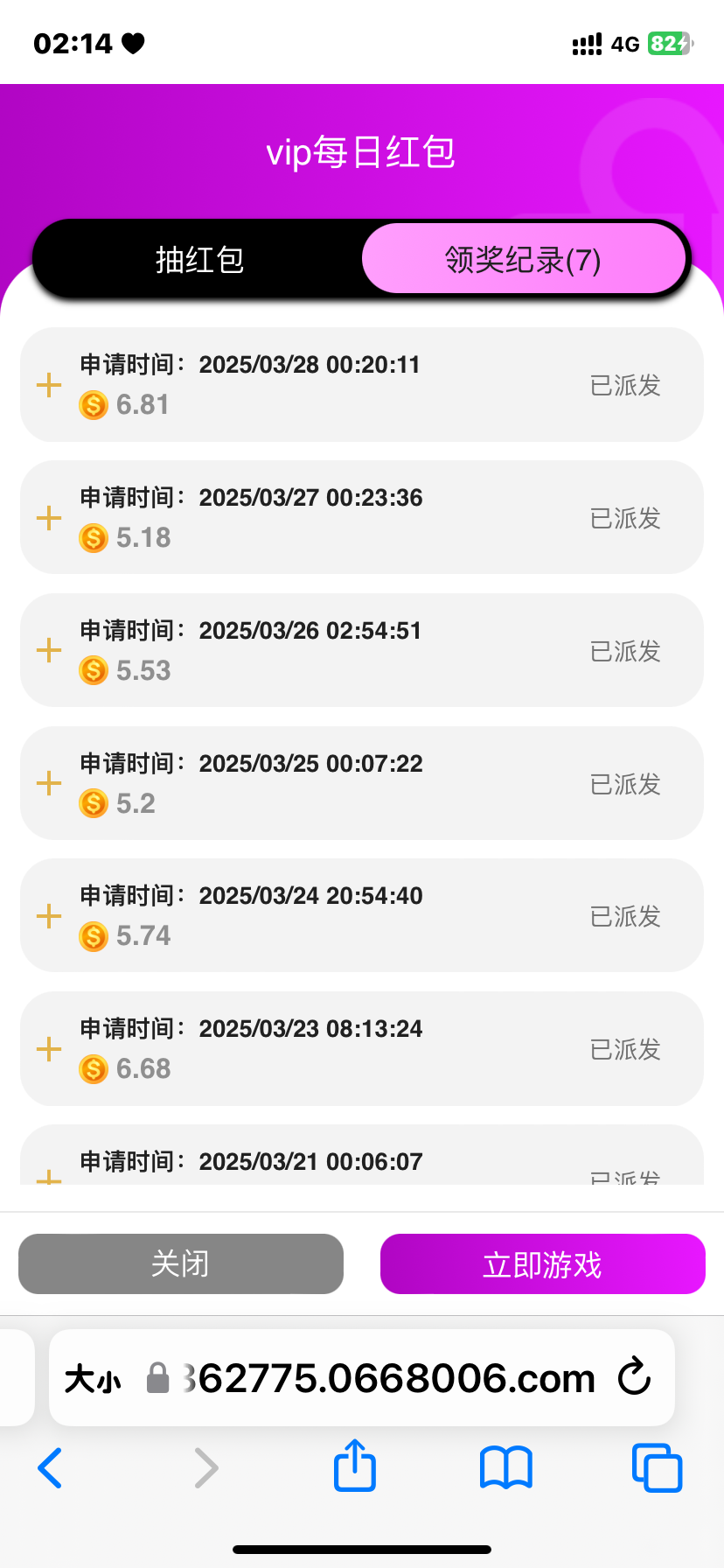
Task: Open Safari bookmarks
Action: click(505, 1467)
